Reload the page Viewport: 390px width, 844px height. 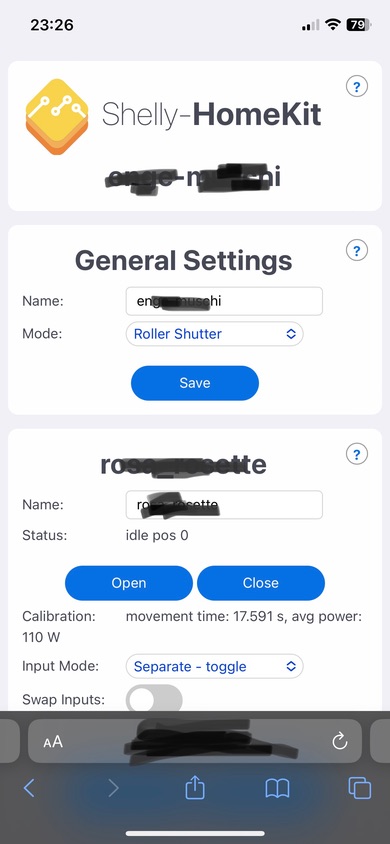click(339, 742)
